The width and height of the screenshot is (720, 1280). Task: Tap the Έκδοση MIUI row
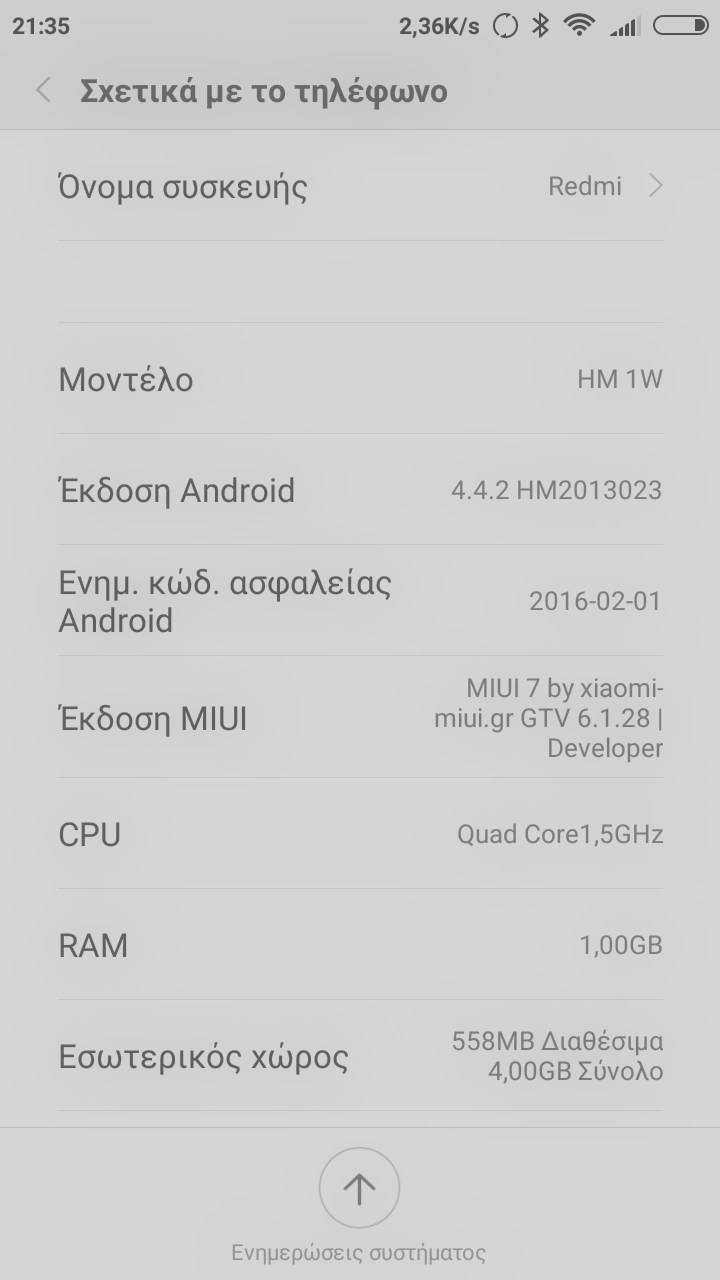tap(360, 718)
